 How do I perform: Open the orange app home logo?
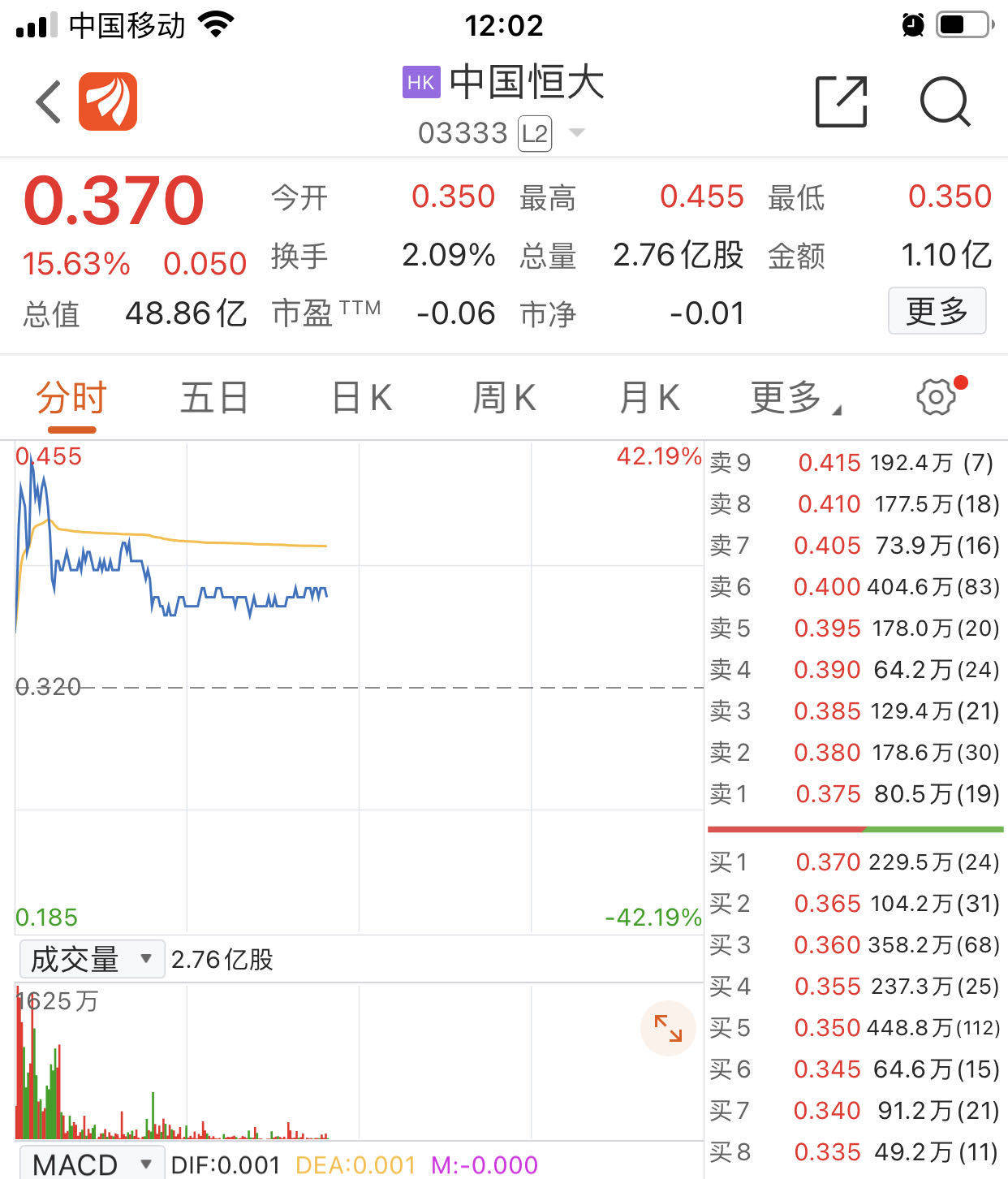pyautogui.click(x=108, y=102)
